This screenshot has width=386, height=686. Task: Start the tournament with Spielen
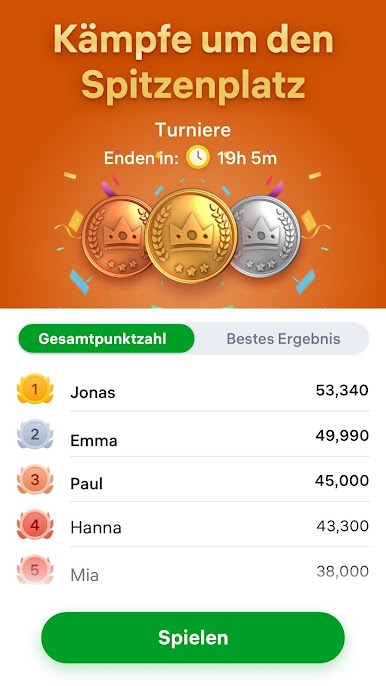click(193, 637)
